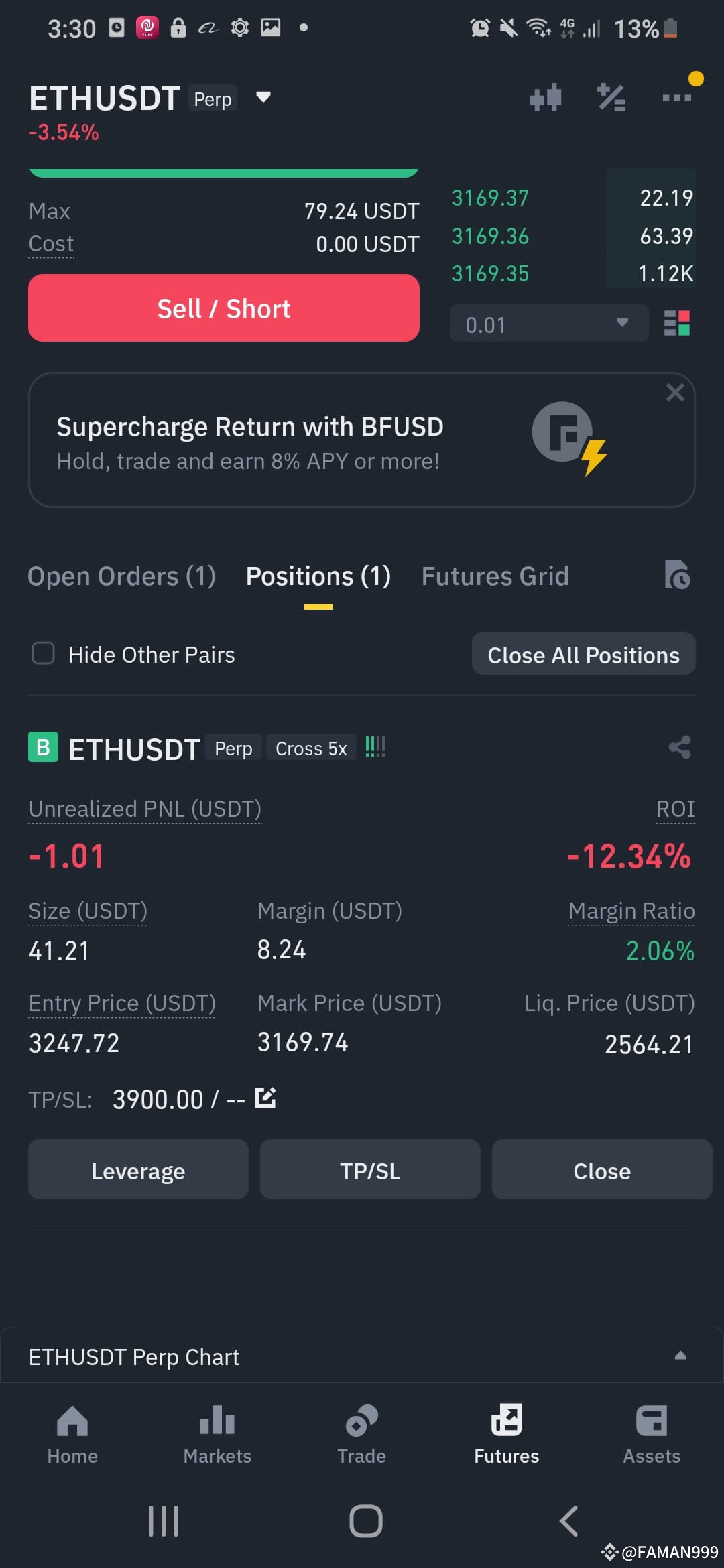
Task: Dismiss the BFUSD promotion banner
Action: click(x=675, y=393)
